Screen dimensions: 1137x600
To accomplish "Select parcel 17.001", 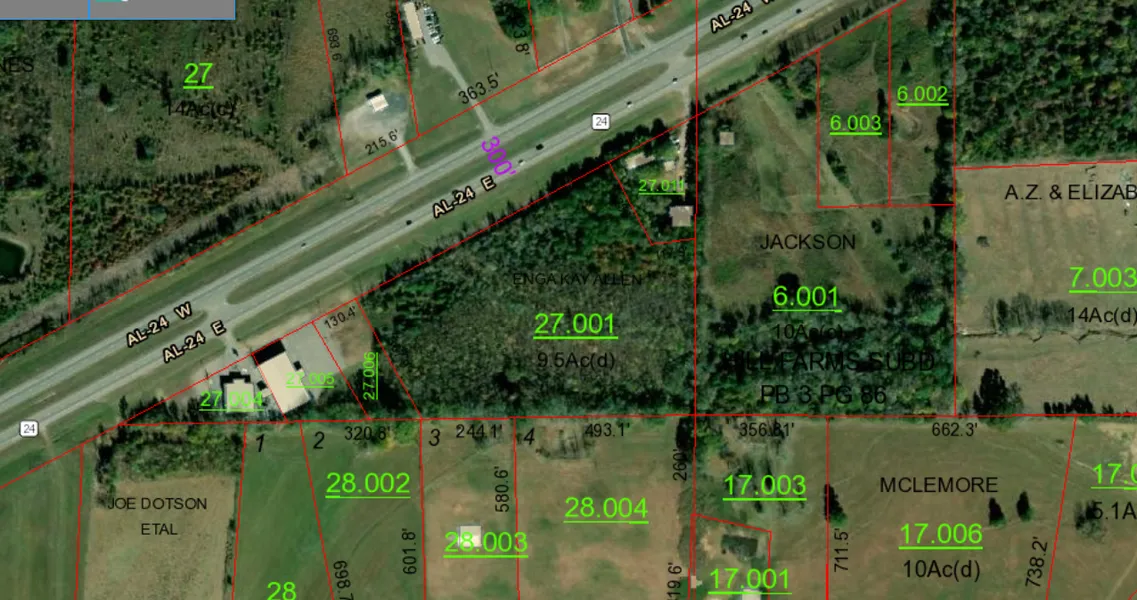I will click(x=749, y=579).
